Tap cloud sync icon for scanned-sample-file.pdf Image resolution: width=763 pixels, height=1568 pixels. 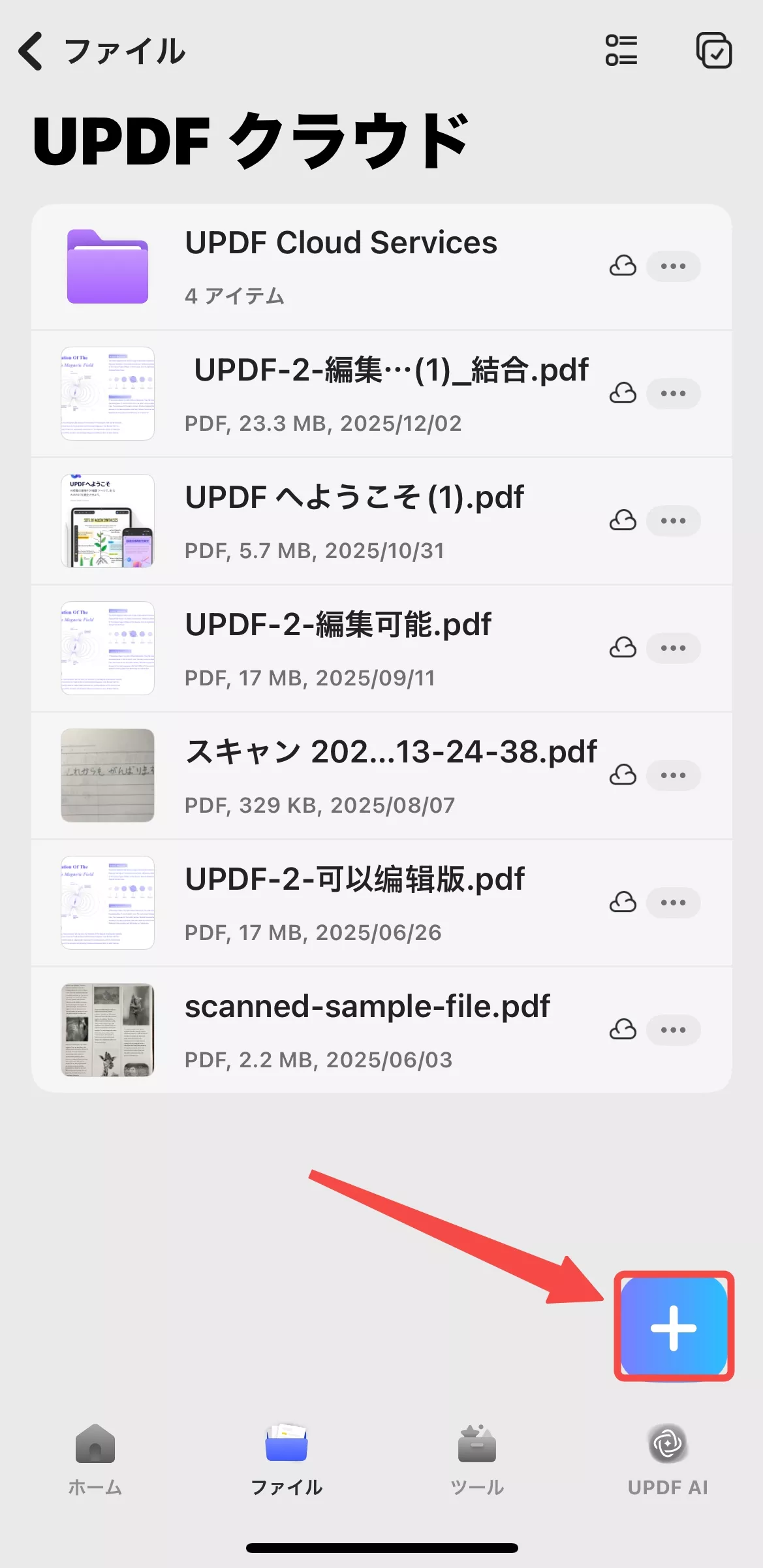click(x=623, y=1029)
